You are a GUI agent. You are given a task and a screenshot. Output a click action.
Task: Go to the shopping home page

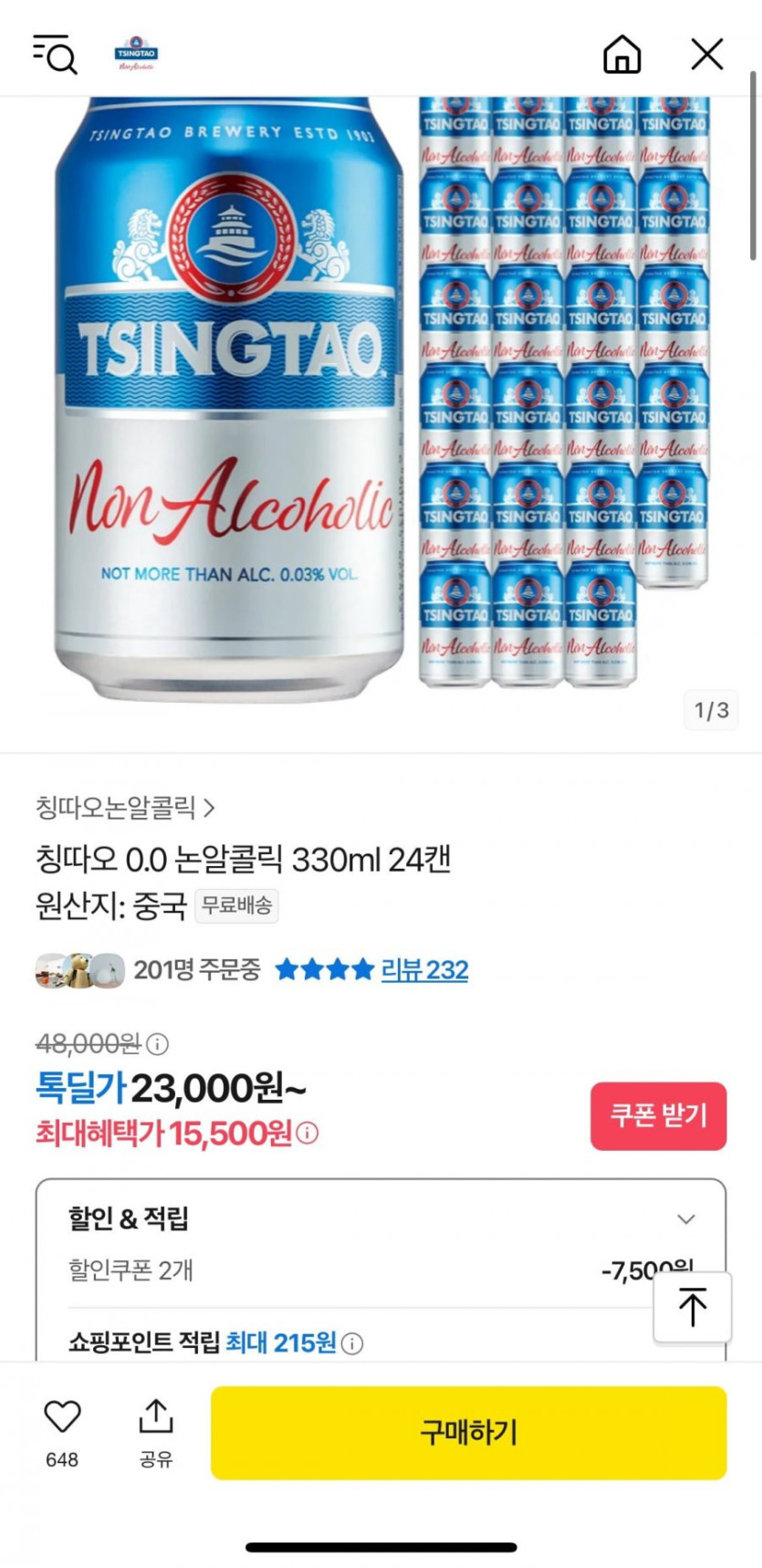(x=621, y=55)
